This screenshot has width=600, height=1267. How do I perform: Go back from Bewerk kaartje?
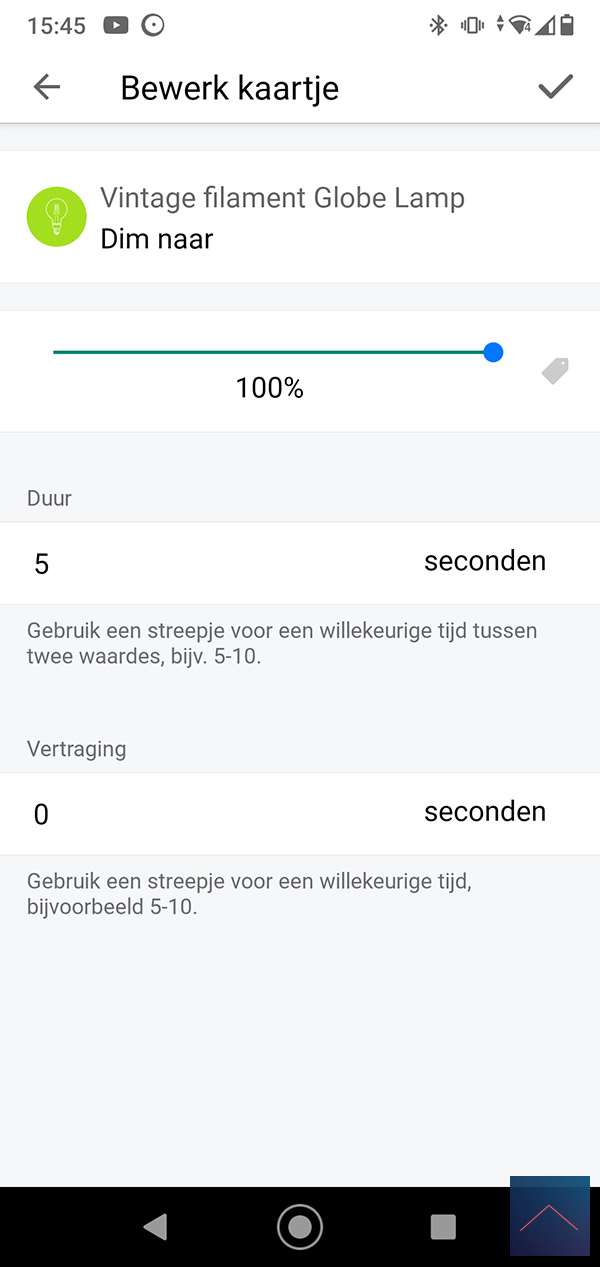[47, 87]
